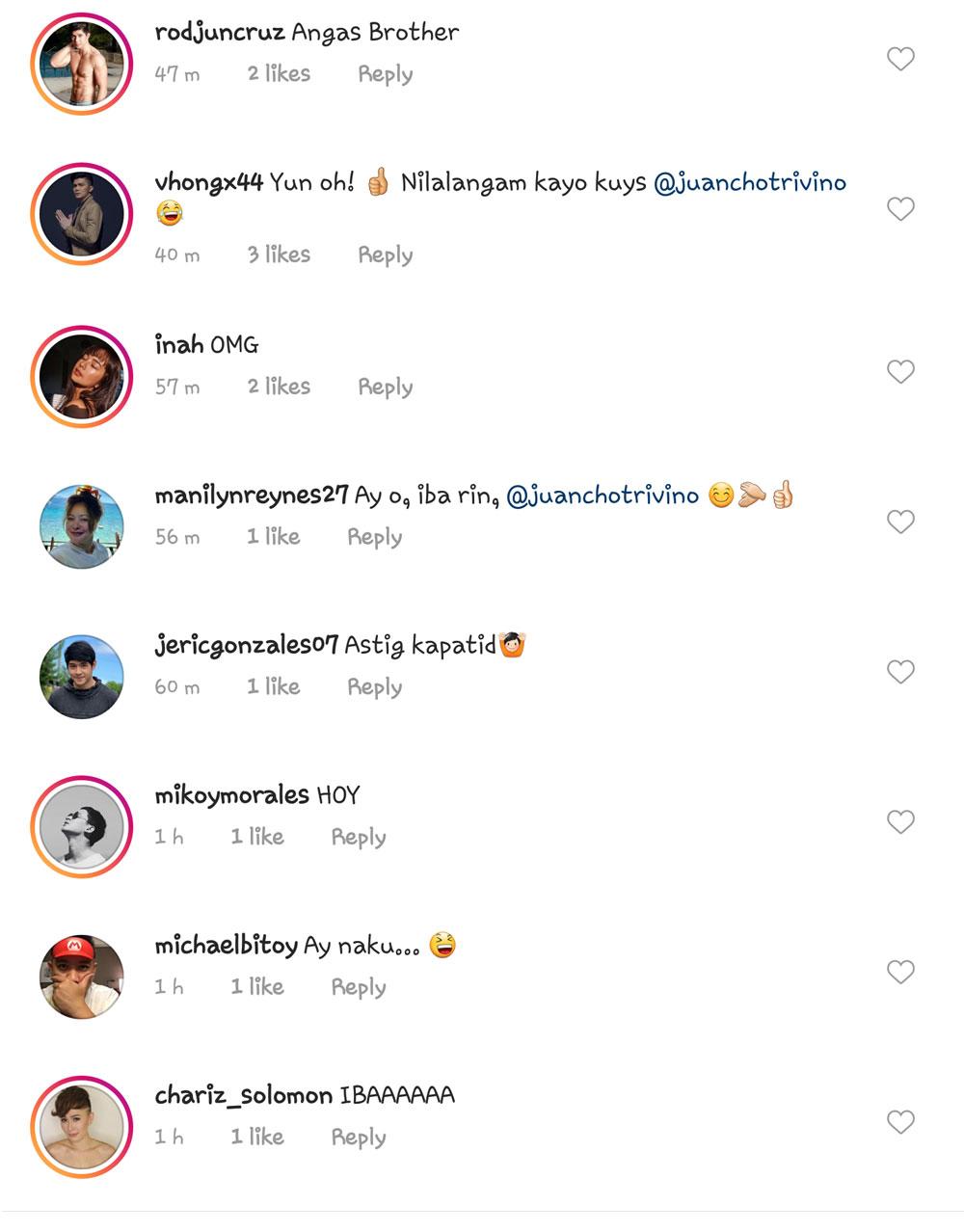The image size is (964, 1232).
Task: Reply to chariz_solomon's comment
Action: click(358, 1138)
